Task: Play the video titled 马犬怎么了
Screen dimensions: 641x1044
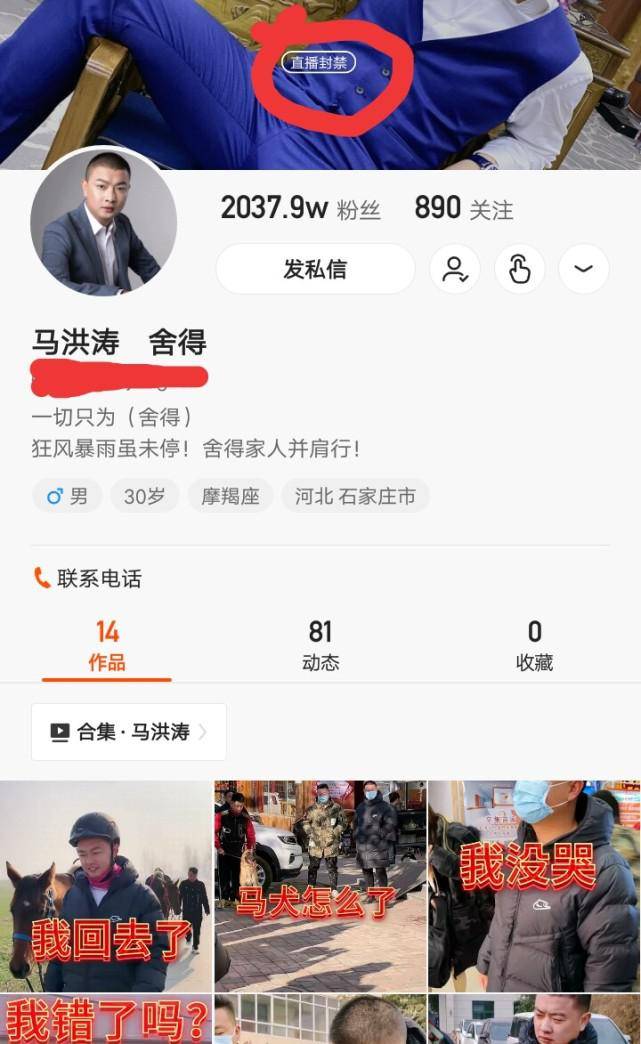Action: click(320, 886)
